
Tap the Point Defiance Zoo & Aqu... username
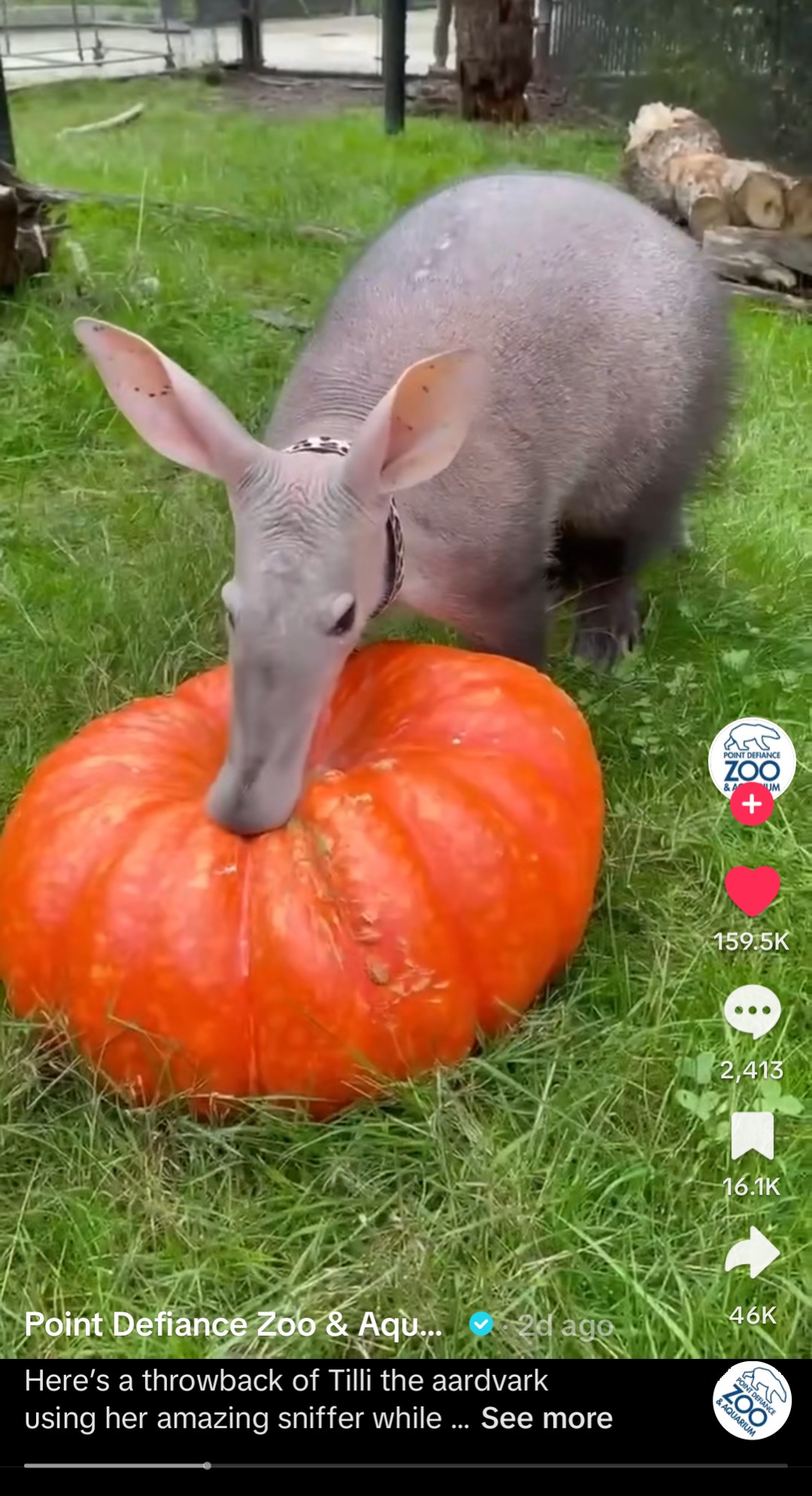233,1324
